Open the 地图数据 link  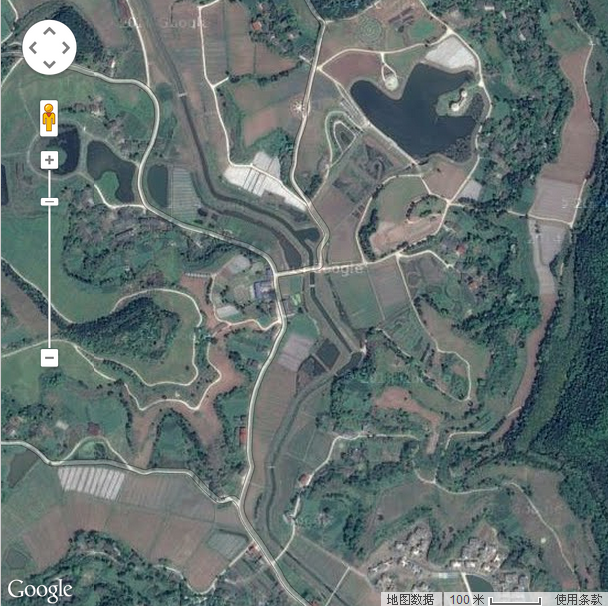tap(410, 598)
